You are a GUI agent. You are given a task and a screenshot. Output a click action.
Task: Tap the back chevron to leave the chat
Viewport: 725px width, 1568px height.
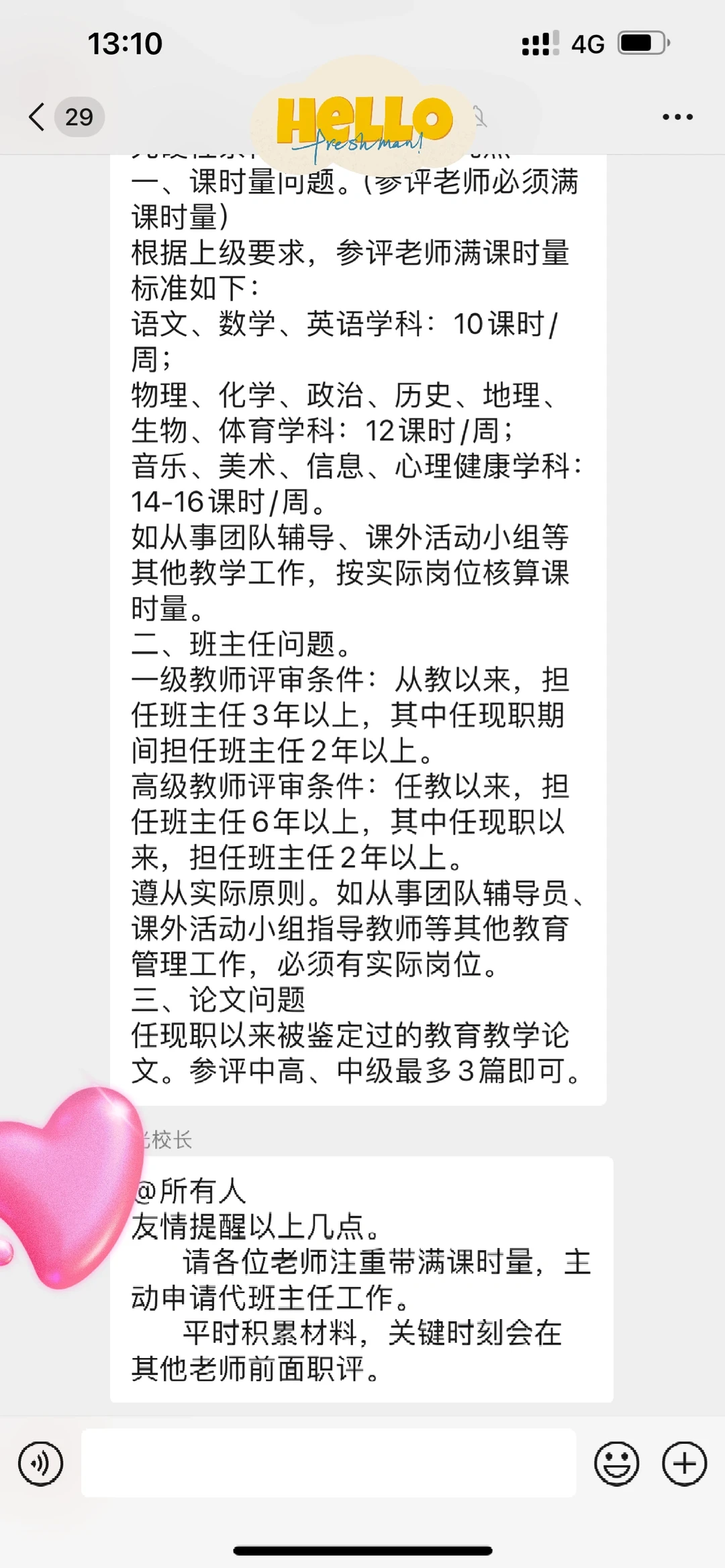(37, 117)
